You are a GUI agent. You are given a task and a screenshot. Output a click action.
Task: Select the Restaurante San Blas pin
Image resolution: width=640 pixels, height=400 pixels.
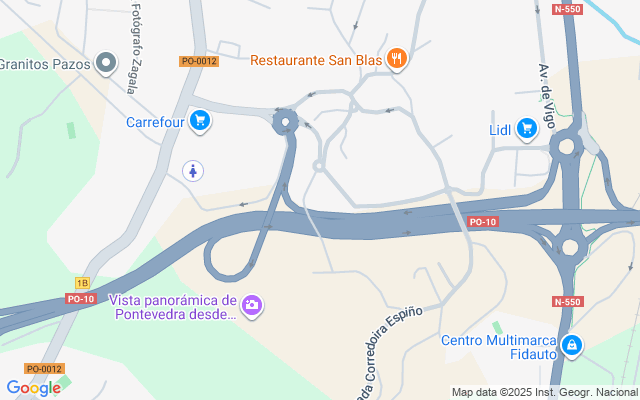point(397,59)
